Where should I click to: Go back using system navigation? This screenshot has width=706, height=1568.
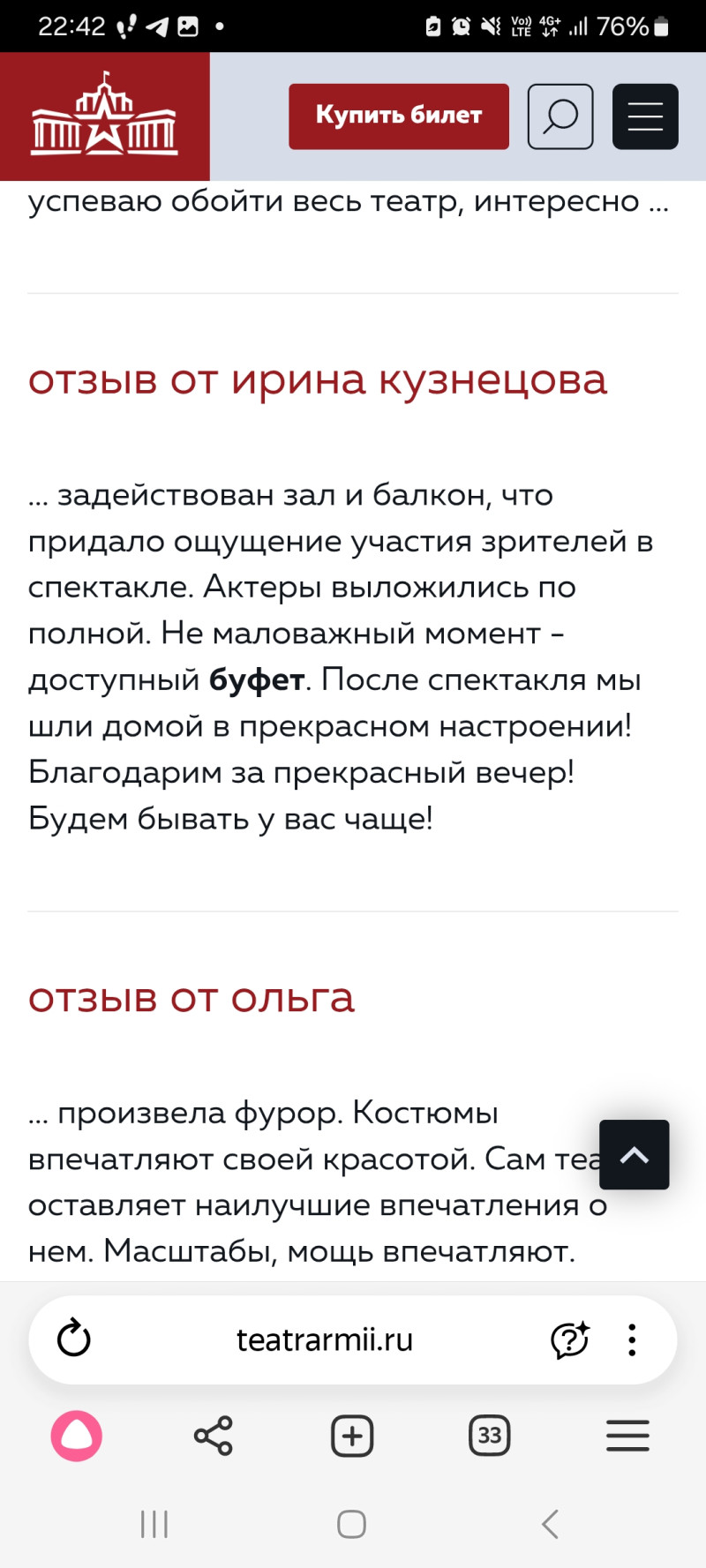[x=550, y=1524]
